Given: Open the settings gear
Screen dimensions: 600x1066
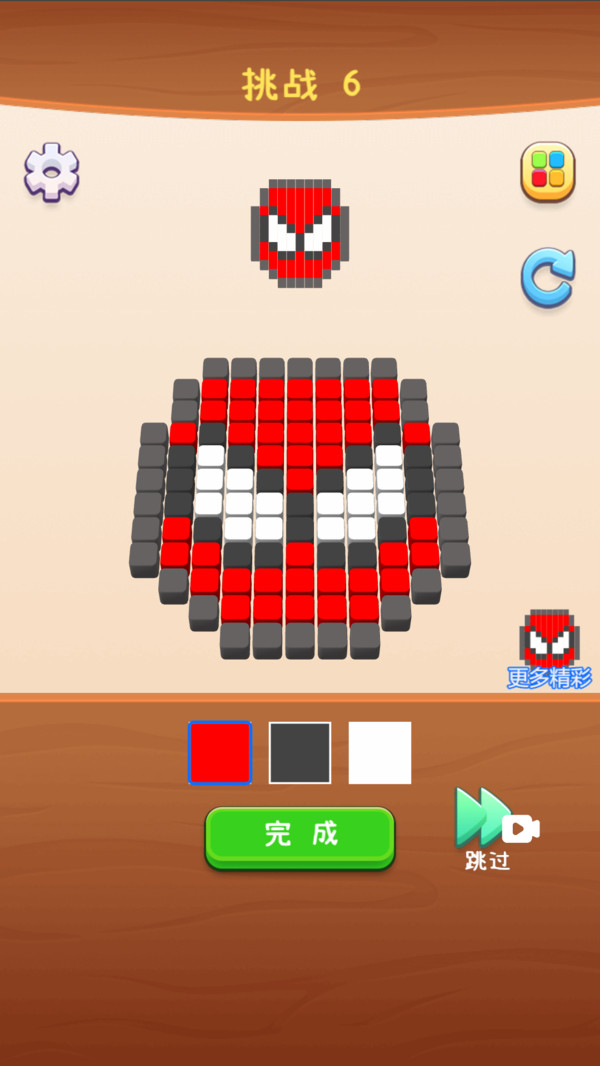Looking at the screenshot, I should point(52,172).
